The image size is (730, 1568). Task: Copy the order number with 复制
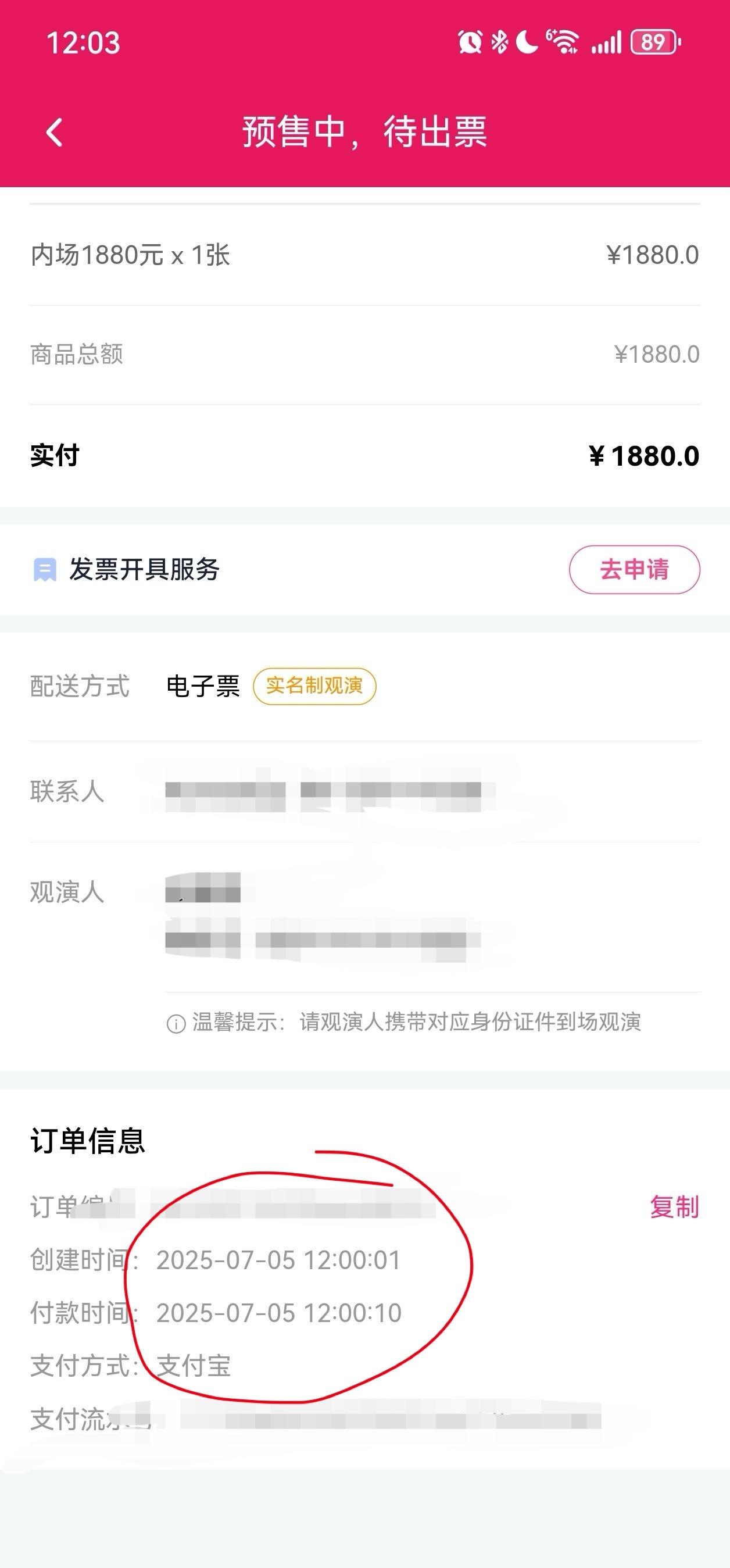674,1206
